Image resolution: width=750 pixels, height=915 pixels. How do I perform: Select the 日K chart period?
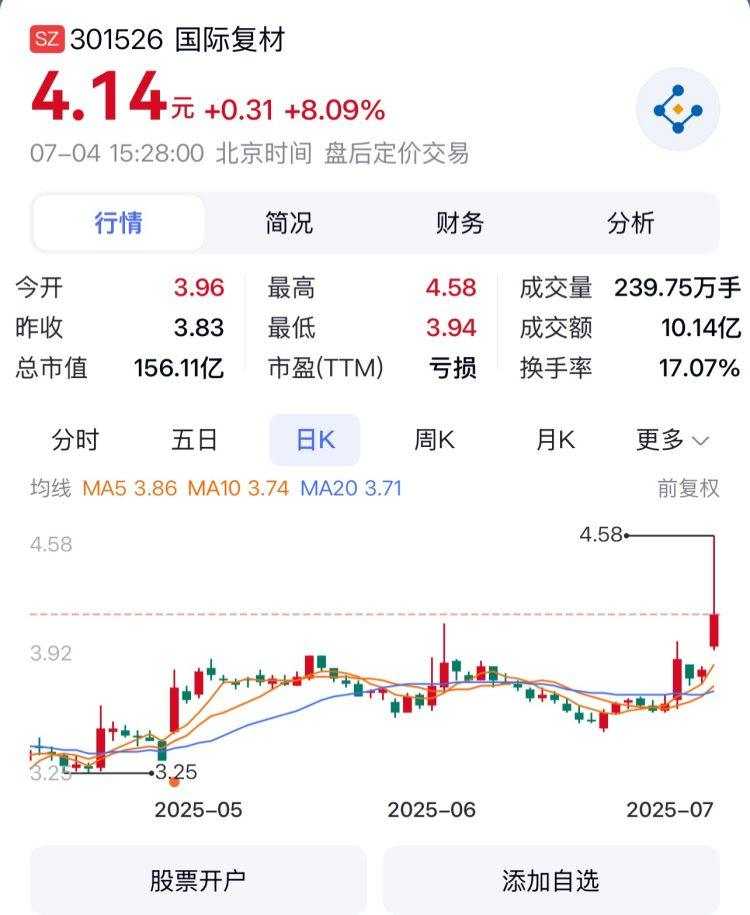[314, 440]
